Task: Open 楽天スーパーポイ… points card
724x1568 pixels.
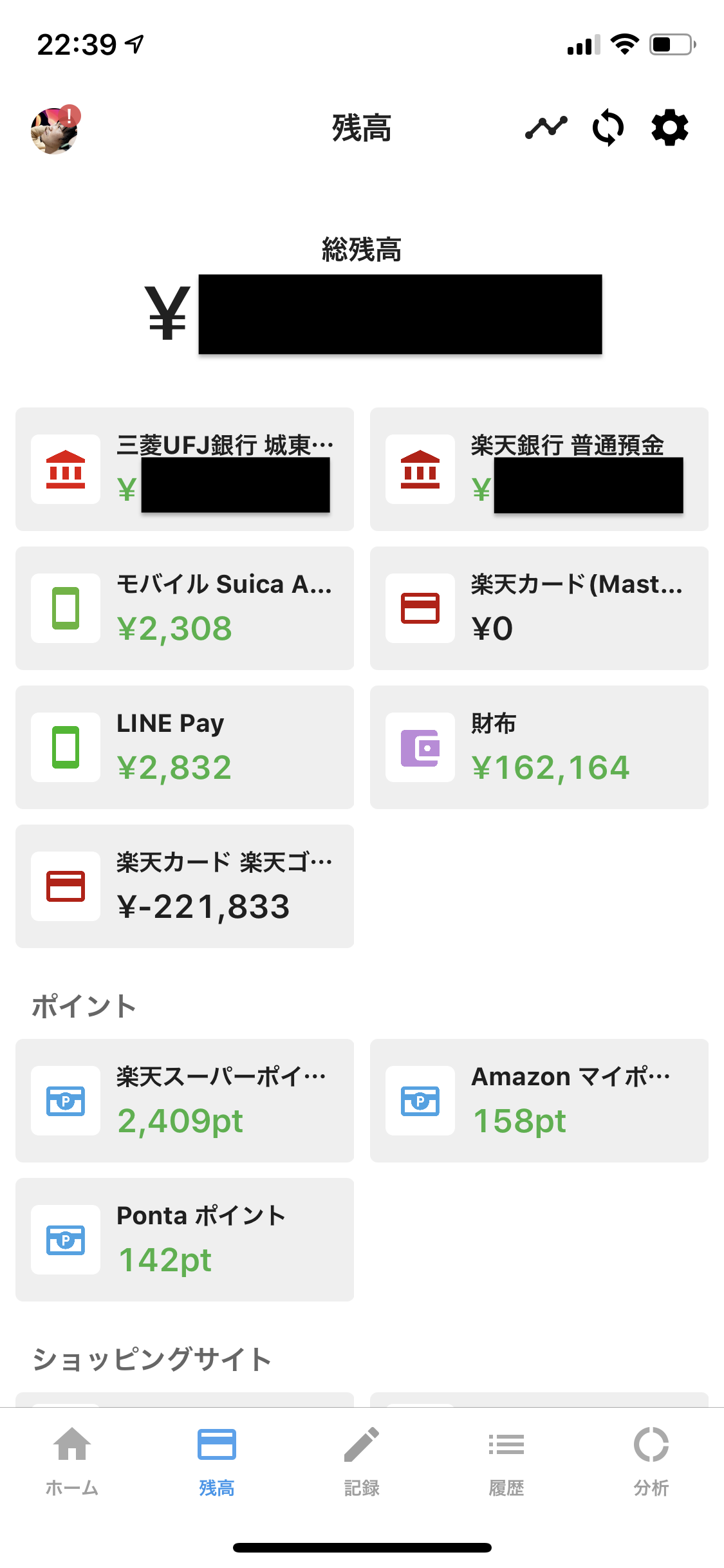Action: click(x=185, y=1101)
